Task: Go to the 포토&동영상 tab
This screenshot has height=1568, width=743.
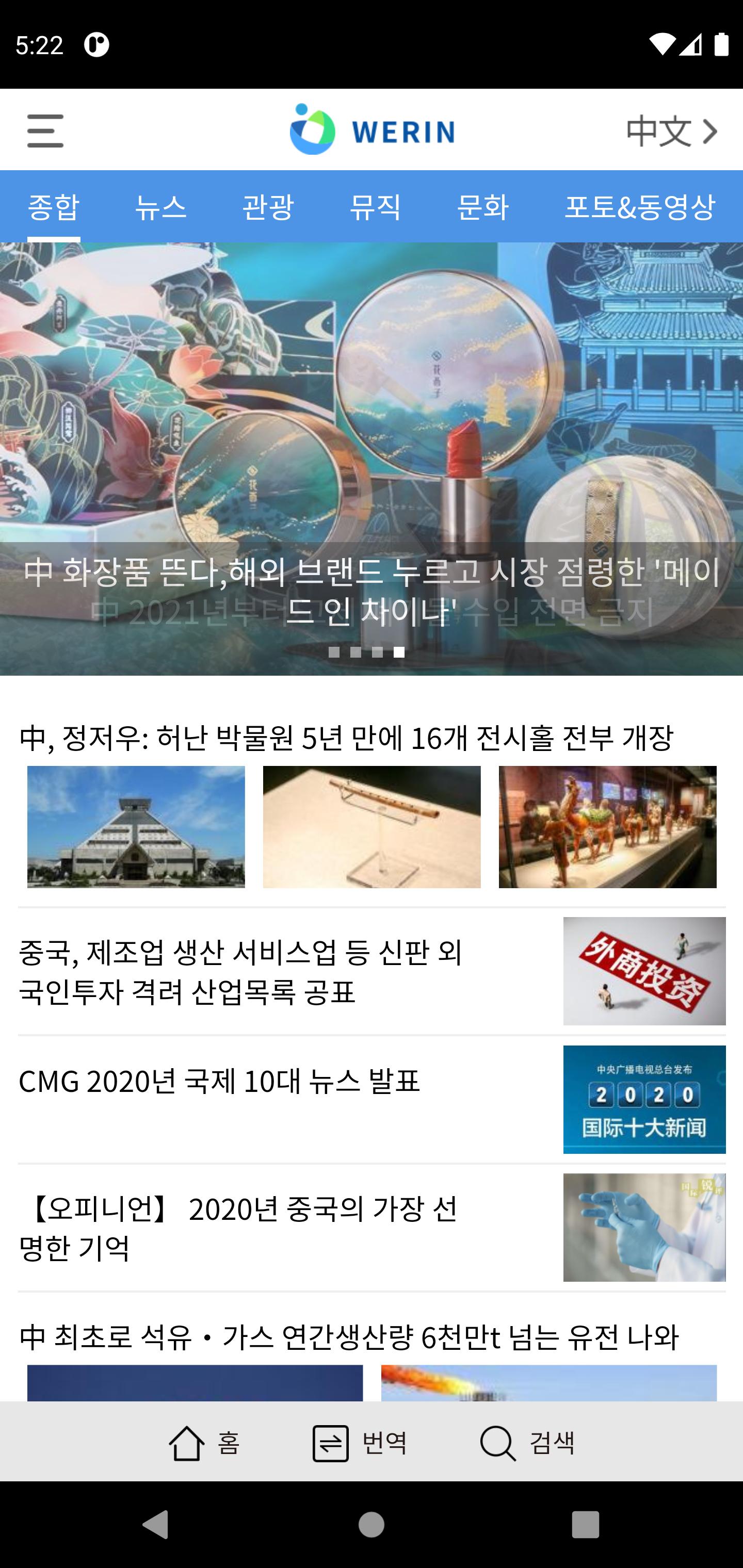Action: (639, 207)
